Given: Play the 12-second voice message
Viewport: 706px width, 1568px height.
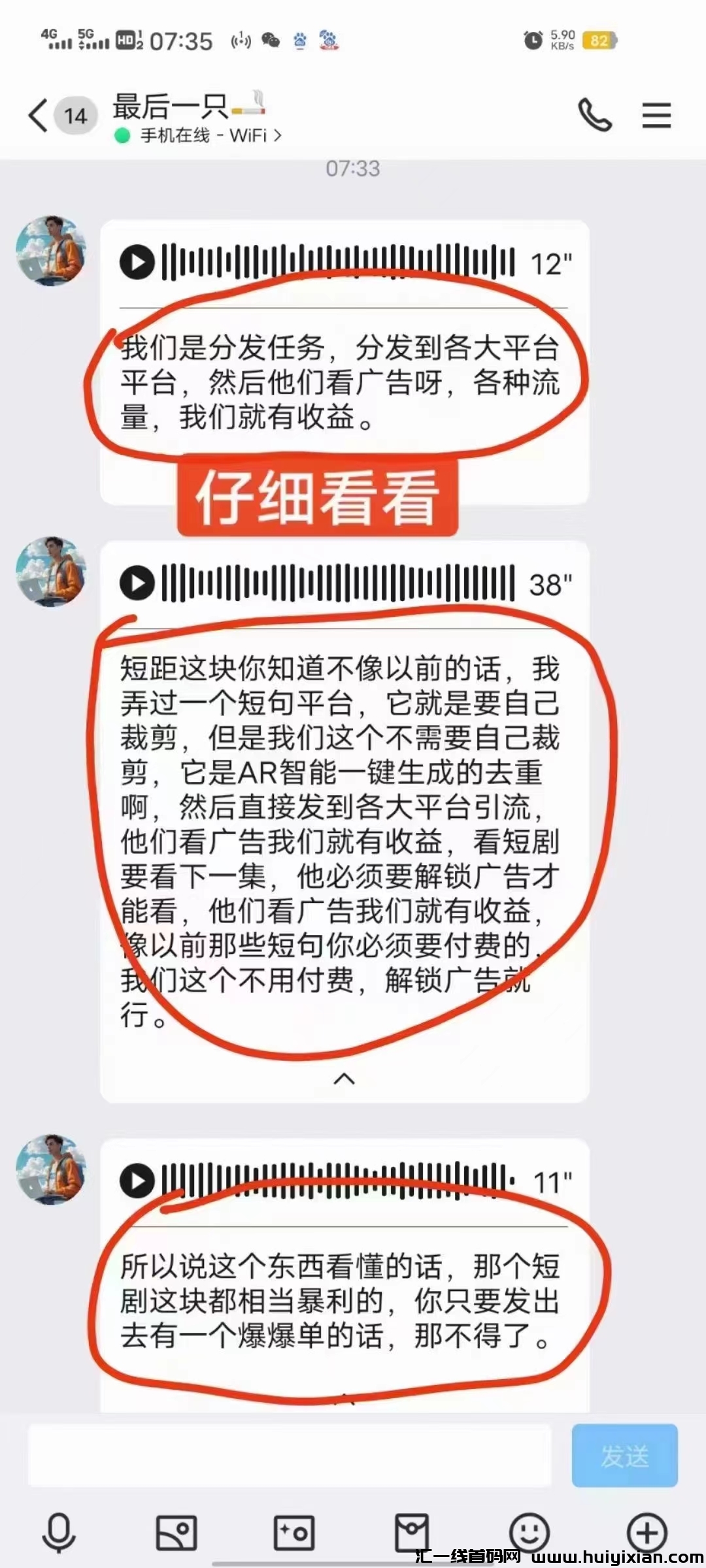Looking at the screenshot, I should (137, 263).
